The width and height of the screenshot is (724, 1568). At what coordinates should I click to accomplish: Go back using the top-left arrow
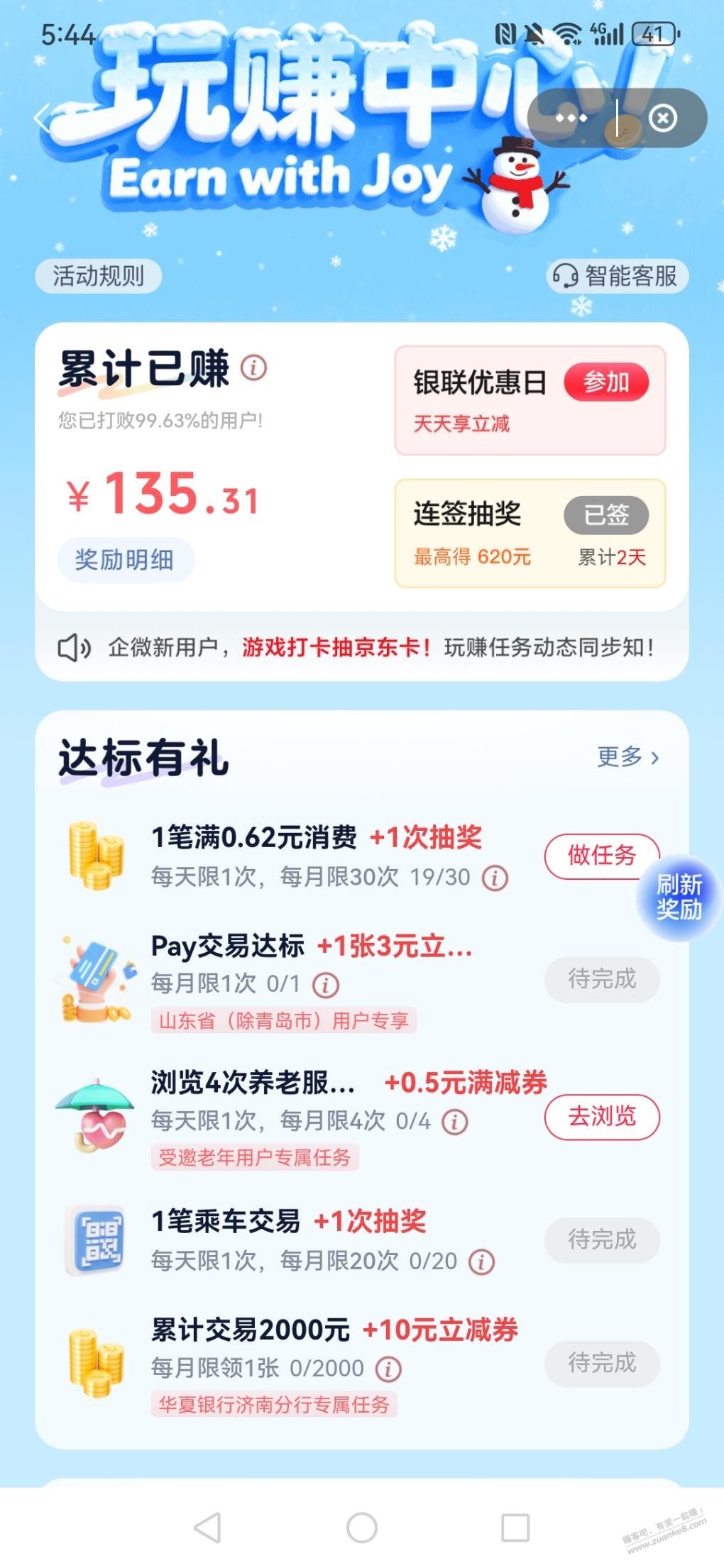click(x=43, y=118)
